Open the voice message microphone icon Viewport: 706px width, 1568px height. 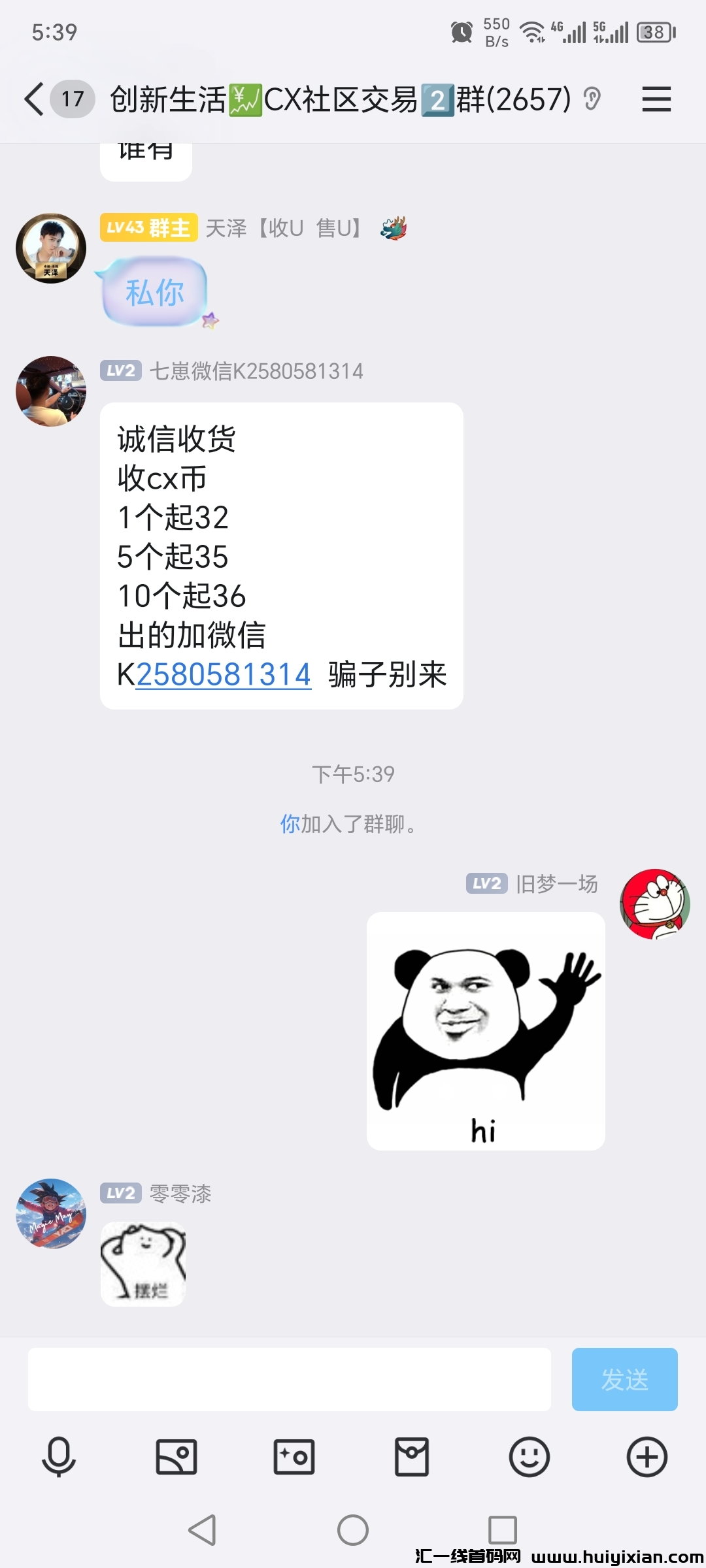(x=58, y=1456)
